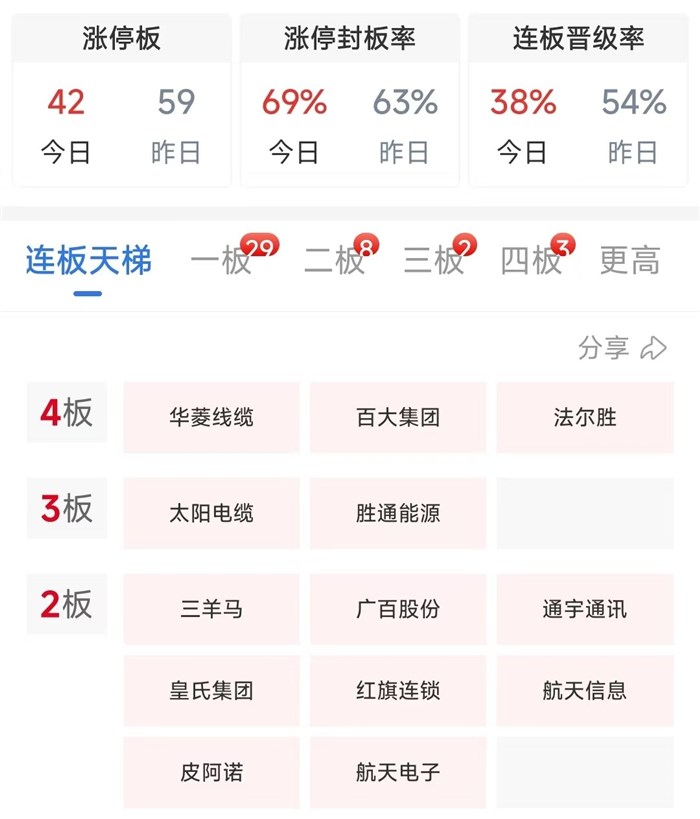
Task: Open stock 红旗连锁
Action: tap(398, 690)
